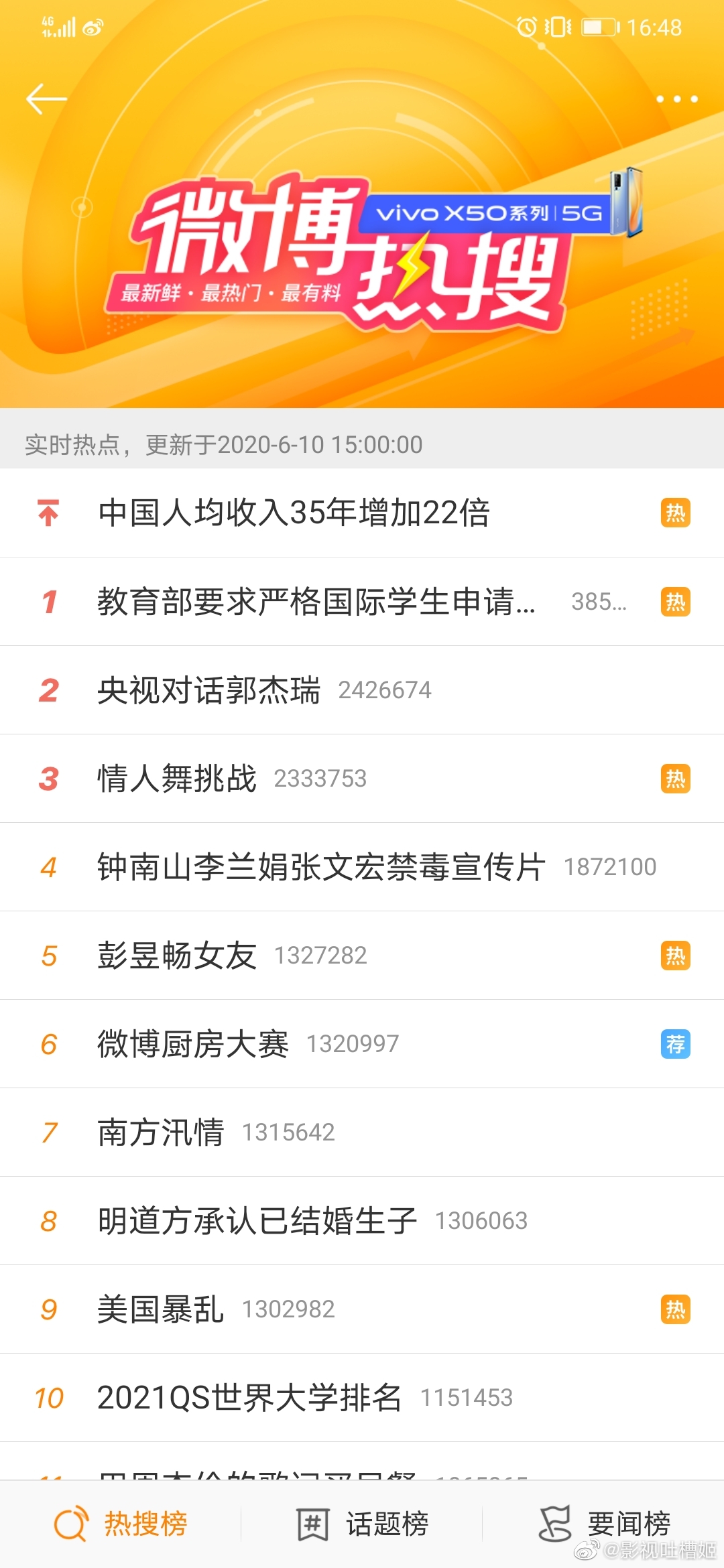Go back using the top-left arrow
The width and height of the screenshot is (724, 1568).
click(x=46, y=99)
